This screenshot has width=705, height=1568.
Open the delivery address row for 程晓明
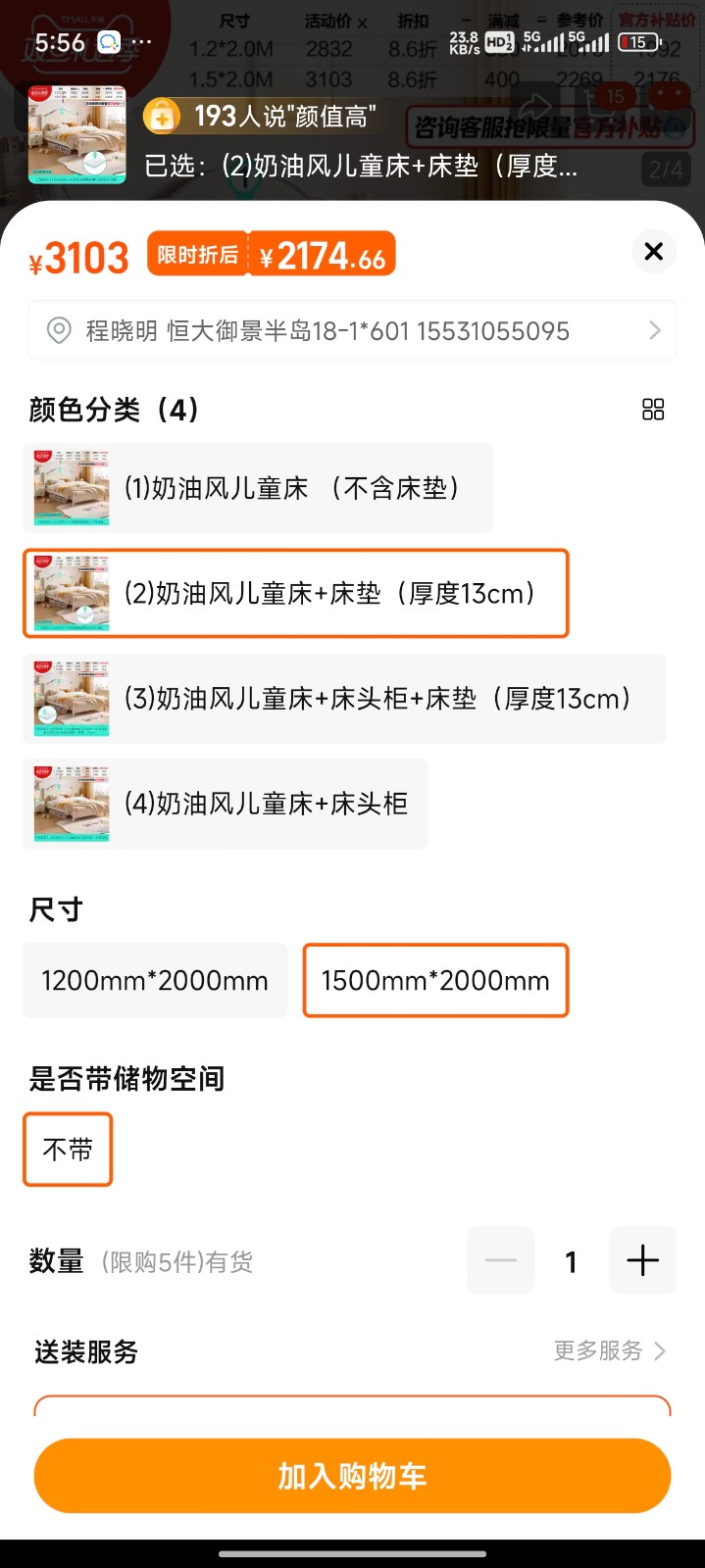352,331
